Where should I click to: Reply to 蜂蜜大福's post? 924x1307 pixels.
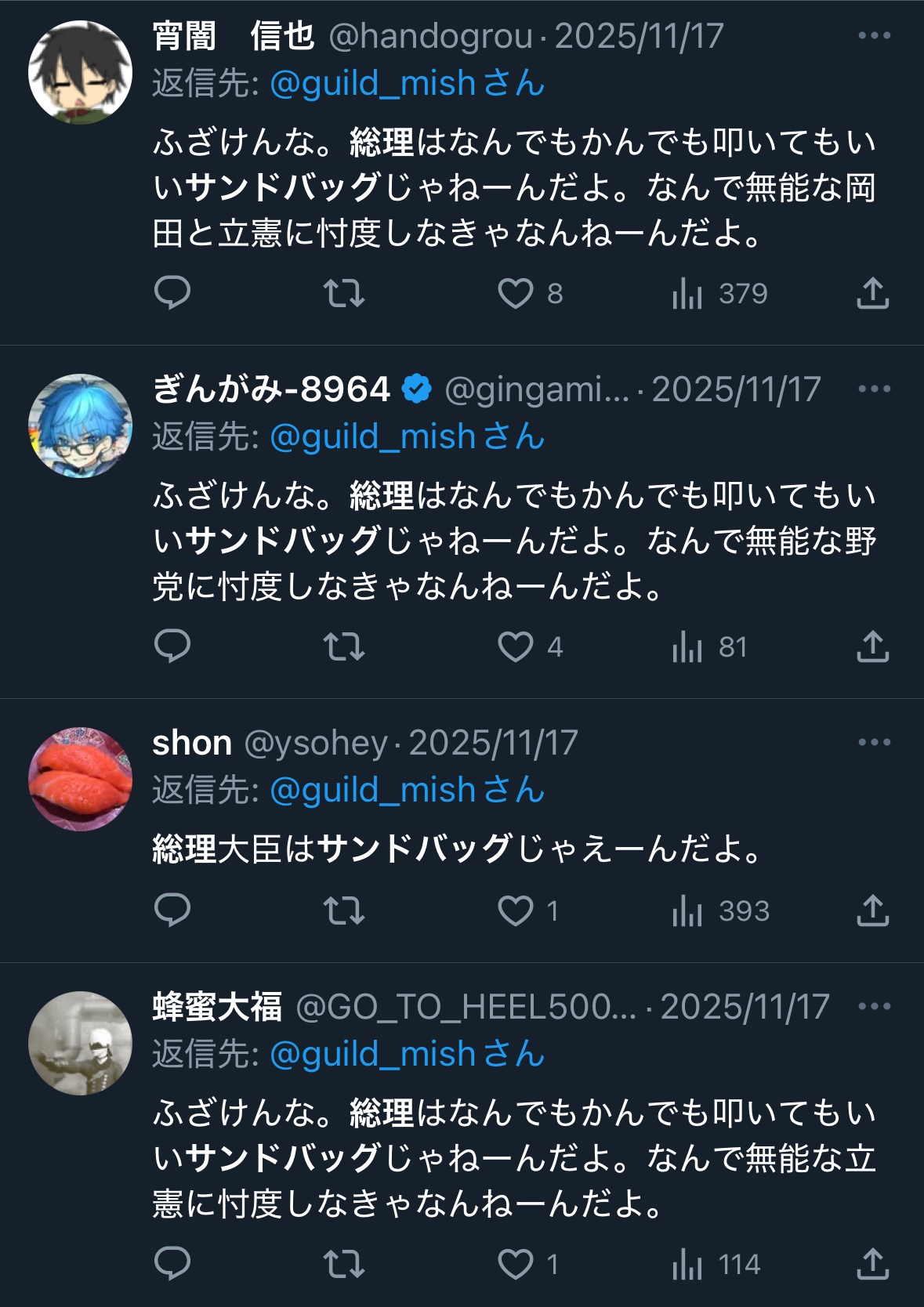(172, 1264)
